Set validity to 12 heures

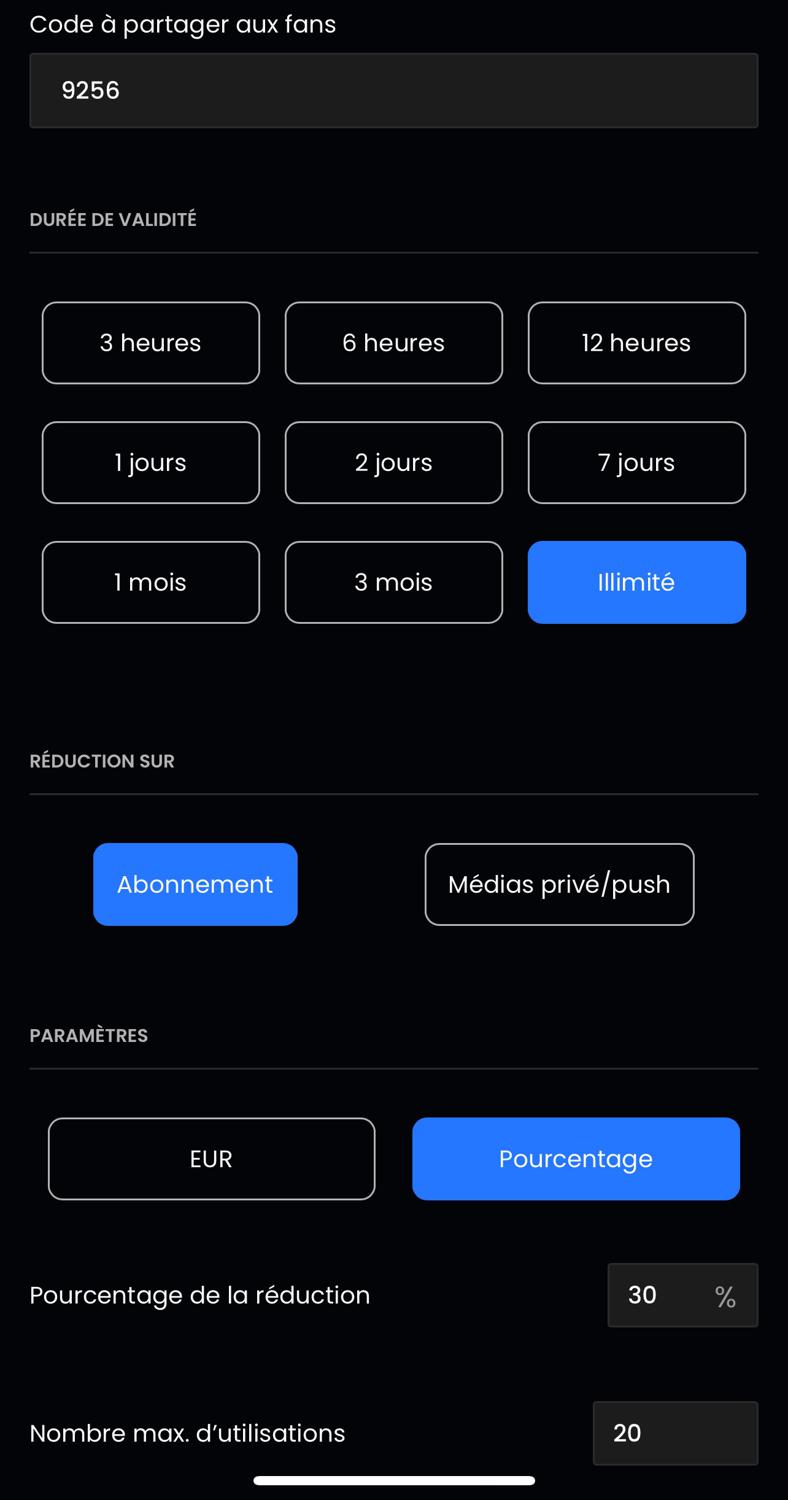[x=637, y=343]
